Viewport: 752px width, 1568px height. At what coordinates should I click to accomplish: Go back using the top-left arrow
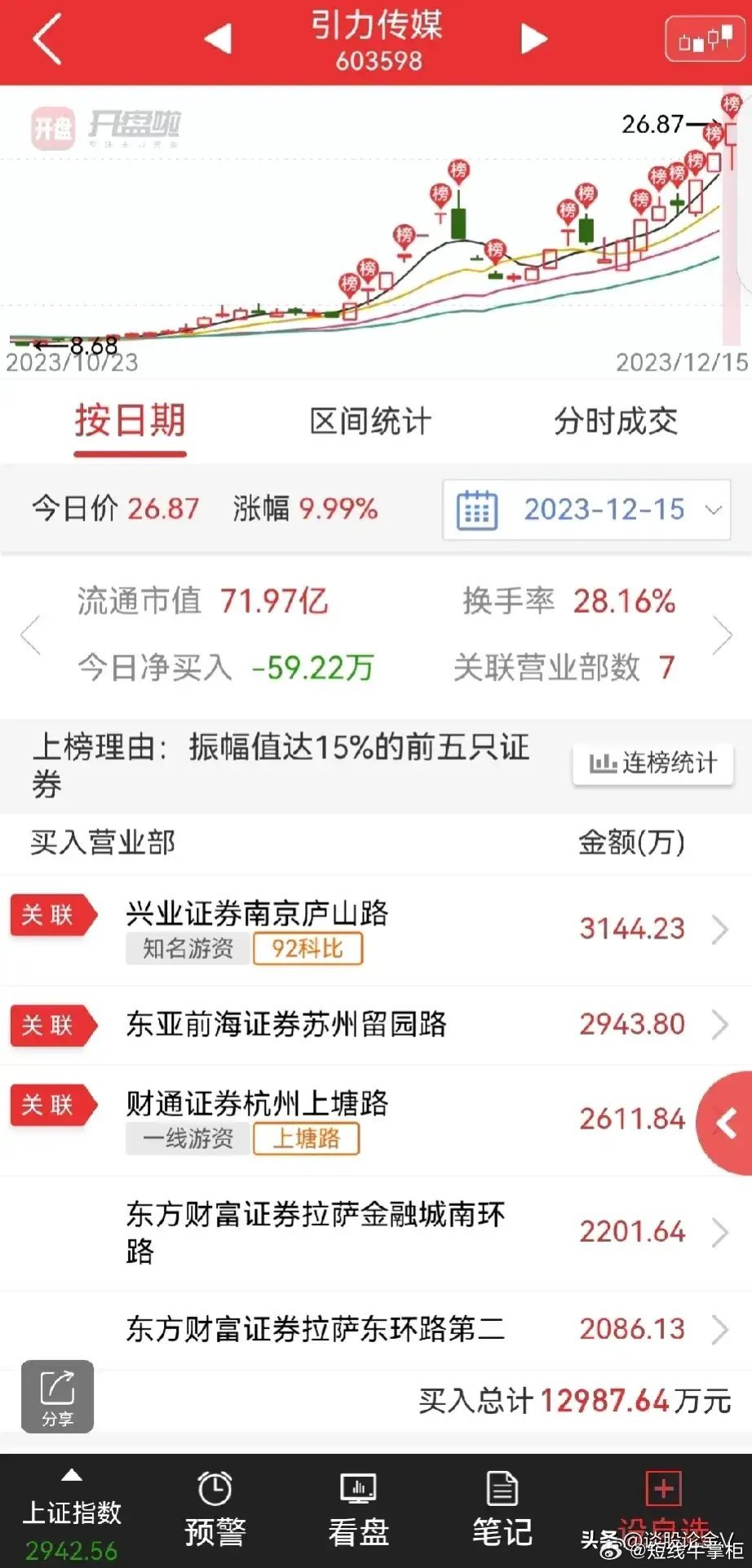pos(47,38)
